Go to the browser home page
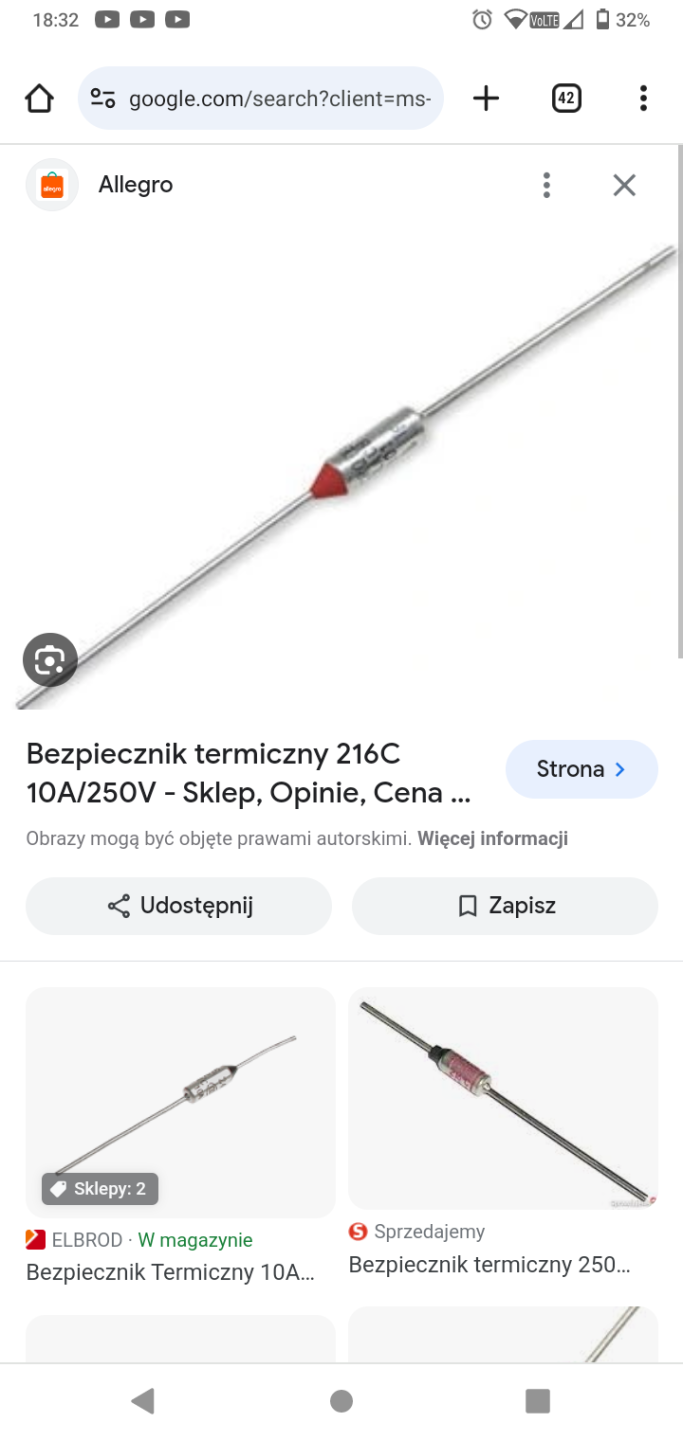This screenshot has height=1440, width=683. click(x=39, y=98)
